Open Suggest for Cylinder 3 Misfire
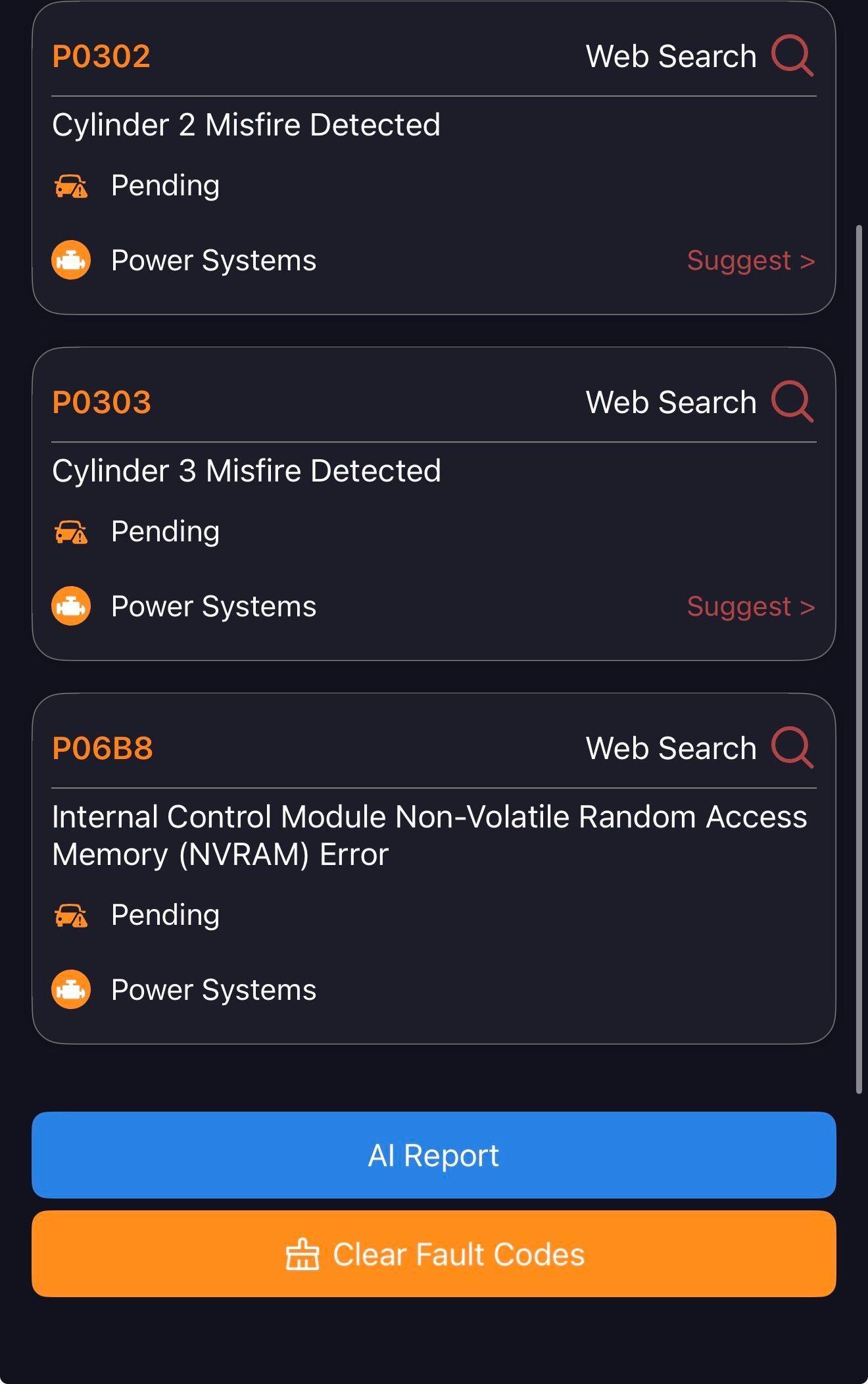The height and width of the screenshot is (1384, 868). pyautogui.click(x=751, y=606)
